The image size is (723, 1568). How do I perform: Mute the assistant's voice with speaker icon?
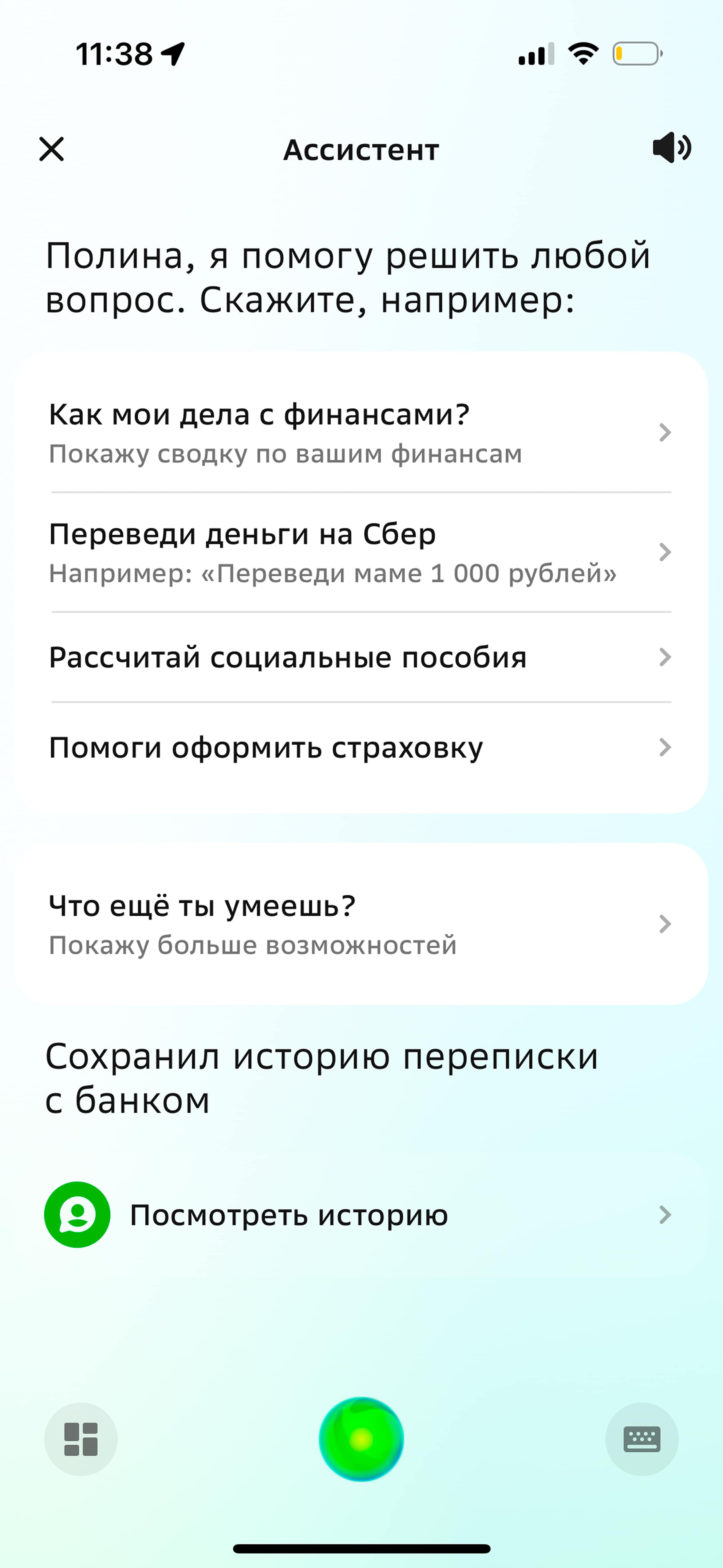pos(672,148)
